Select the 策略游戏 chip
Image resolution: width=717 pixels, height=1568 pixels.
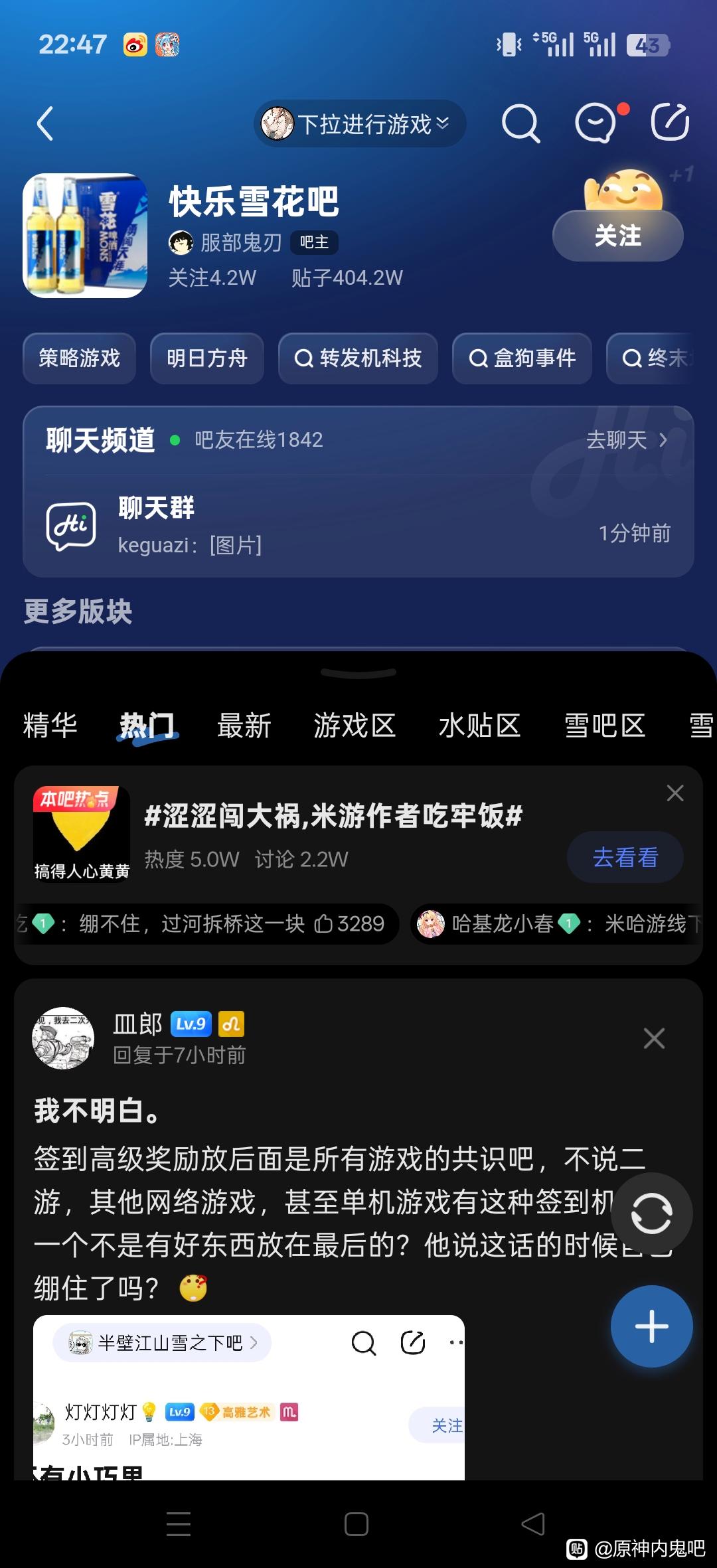pyautogui.click(x=80, y=358)
